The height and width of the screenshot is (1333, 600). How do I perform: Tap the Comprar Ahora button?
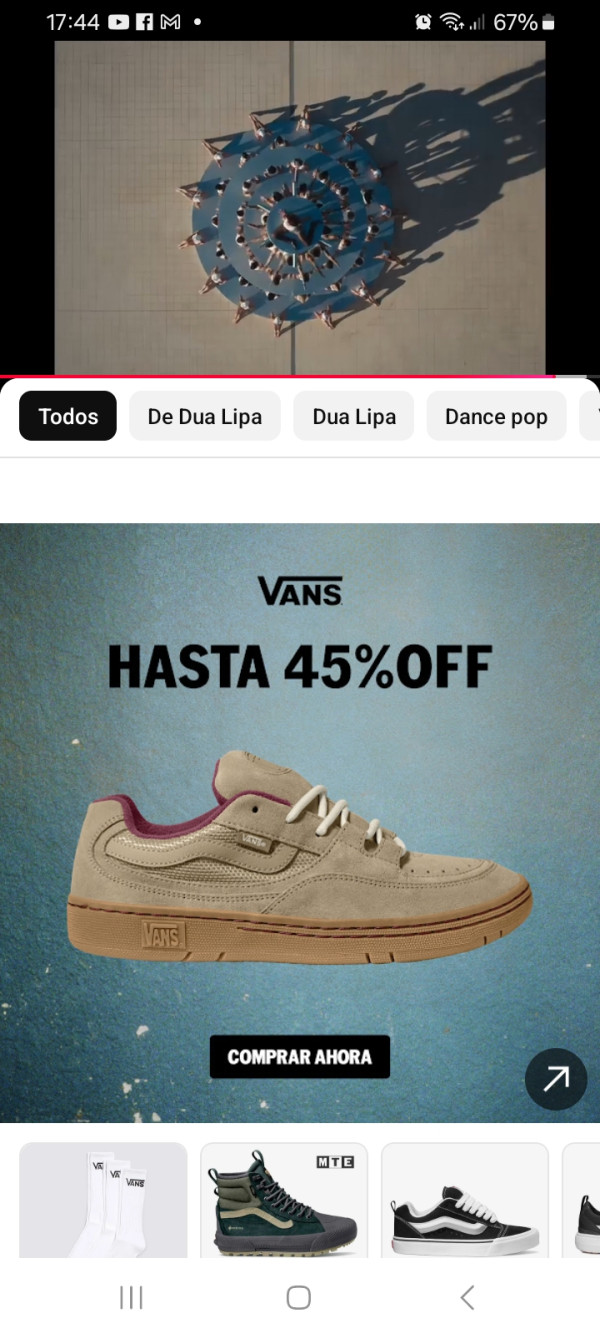pyautogui.click(x=299, y=1056)
